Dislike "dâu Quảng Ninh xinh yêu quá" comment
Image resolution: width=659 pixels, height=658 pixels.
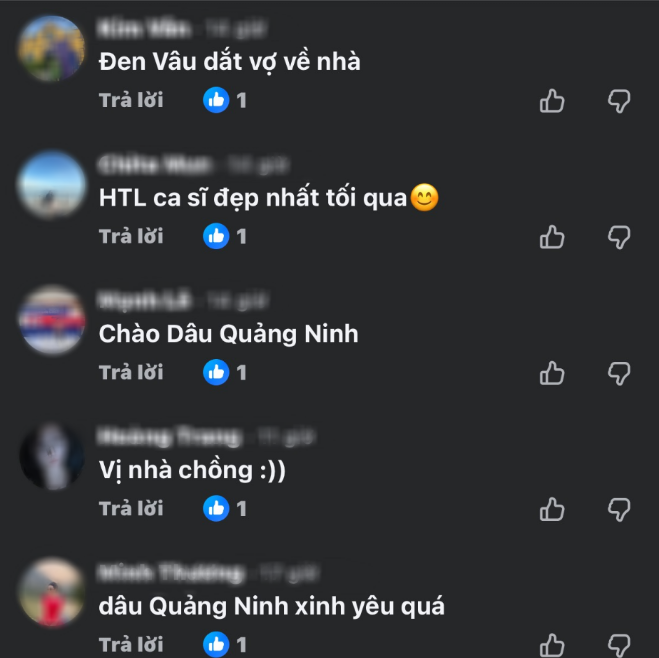point(620,644)
